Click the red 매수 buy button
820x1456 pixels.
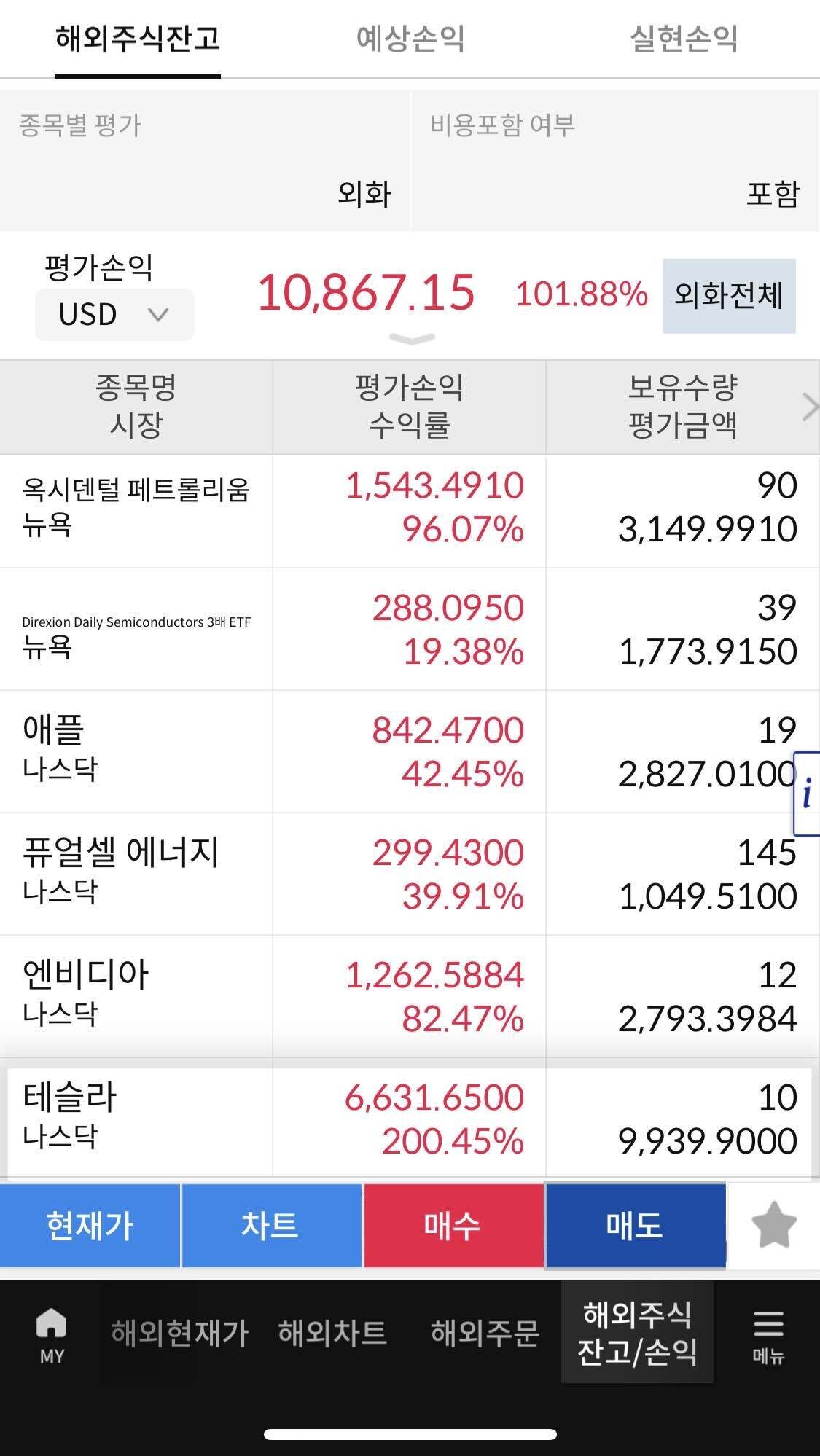click(x=453, y=1226)
